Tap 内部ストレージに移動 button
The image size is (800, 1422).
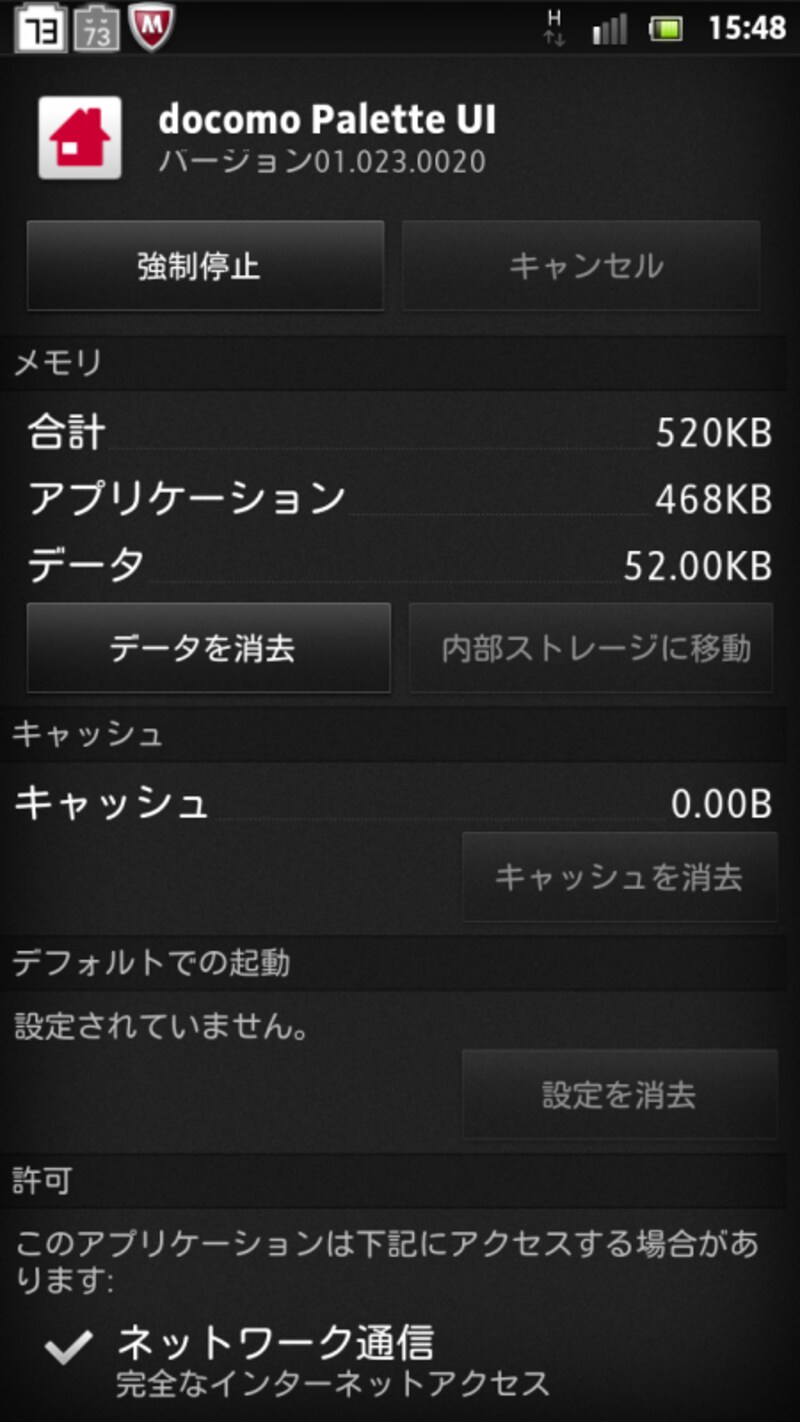coord(591,648)
